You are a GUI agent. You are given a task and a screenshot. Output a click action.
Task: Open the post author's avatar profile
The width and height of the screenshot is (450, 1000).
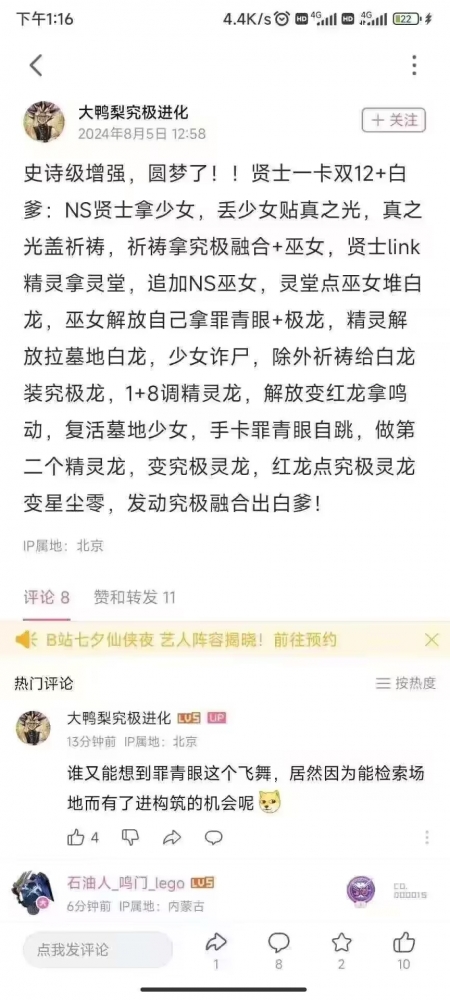tap(44, 121)
